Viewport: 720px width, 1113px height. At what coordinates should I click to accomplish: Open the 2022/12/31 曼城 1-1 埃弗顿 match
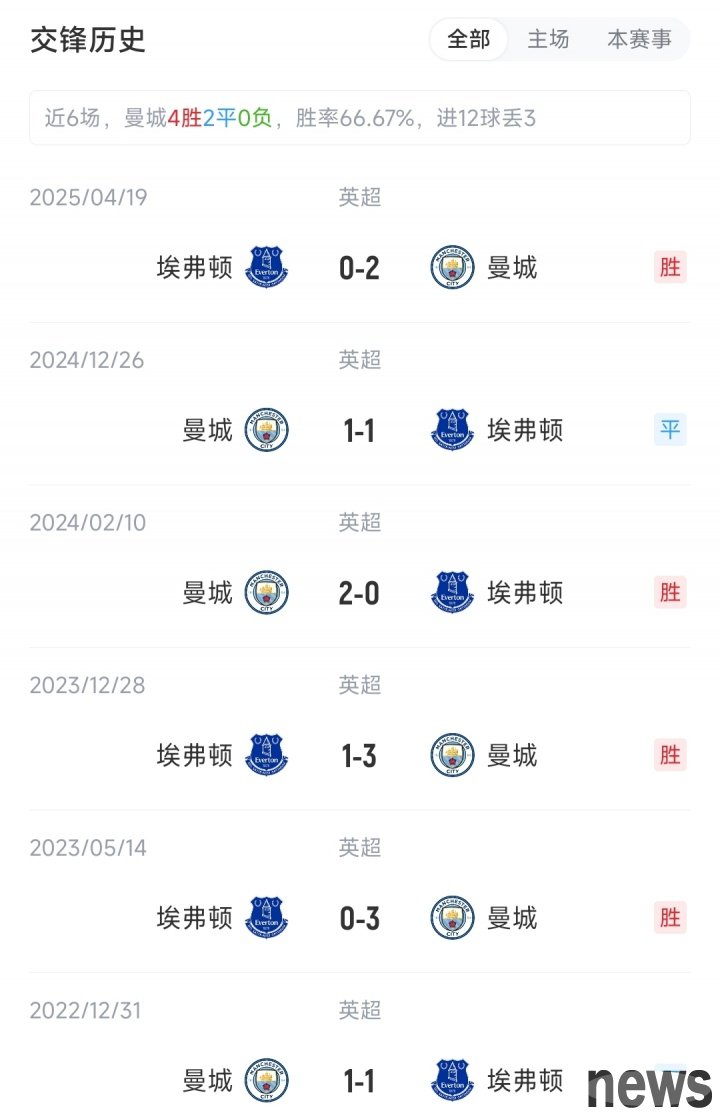pyautogui.click(x=360, y=1081)
